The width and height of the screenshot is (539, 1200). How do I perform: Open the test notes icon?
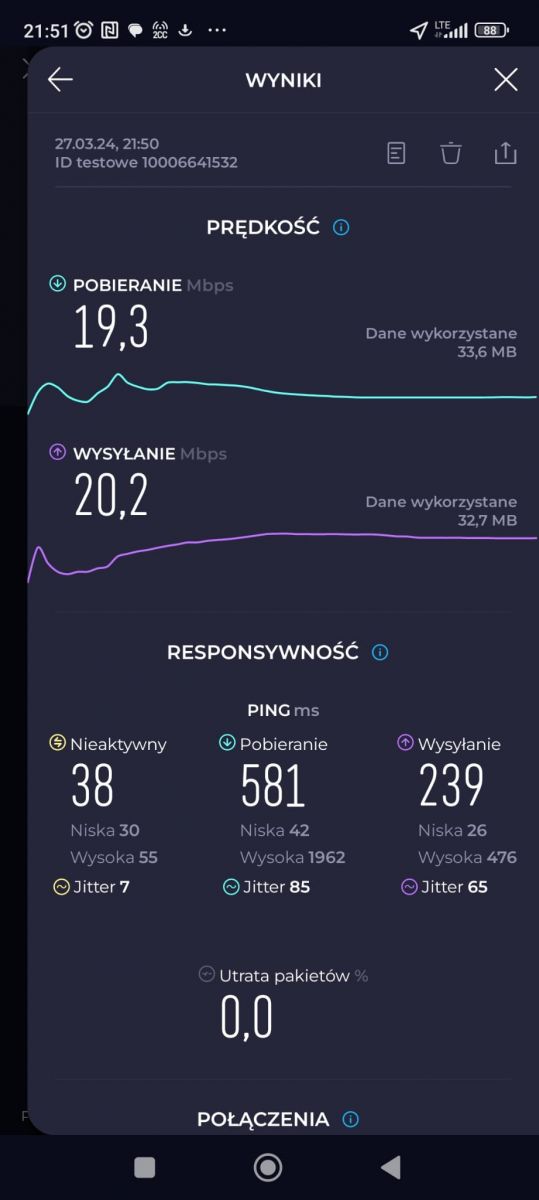[x=397, y=153]
